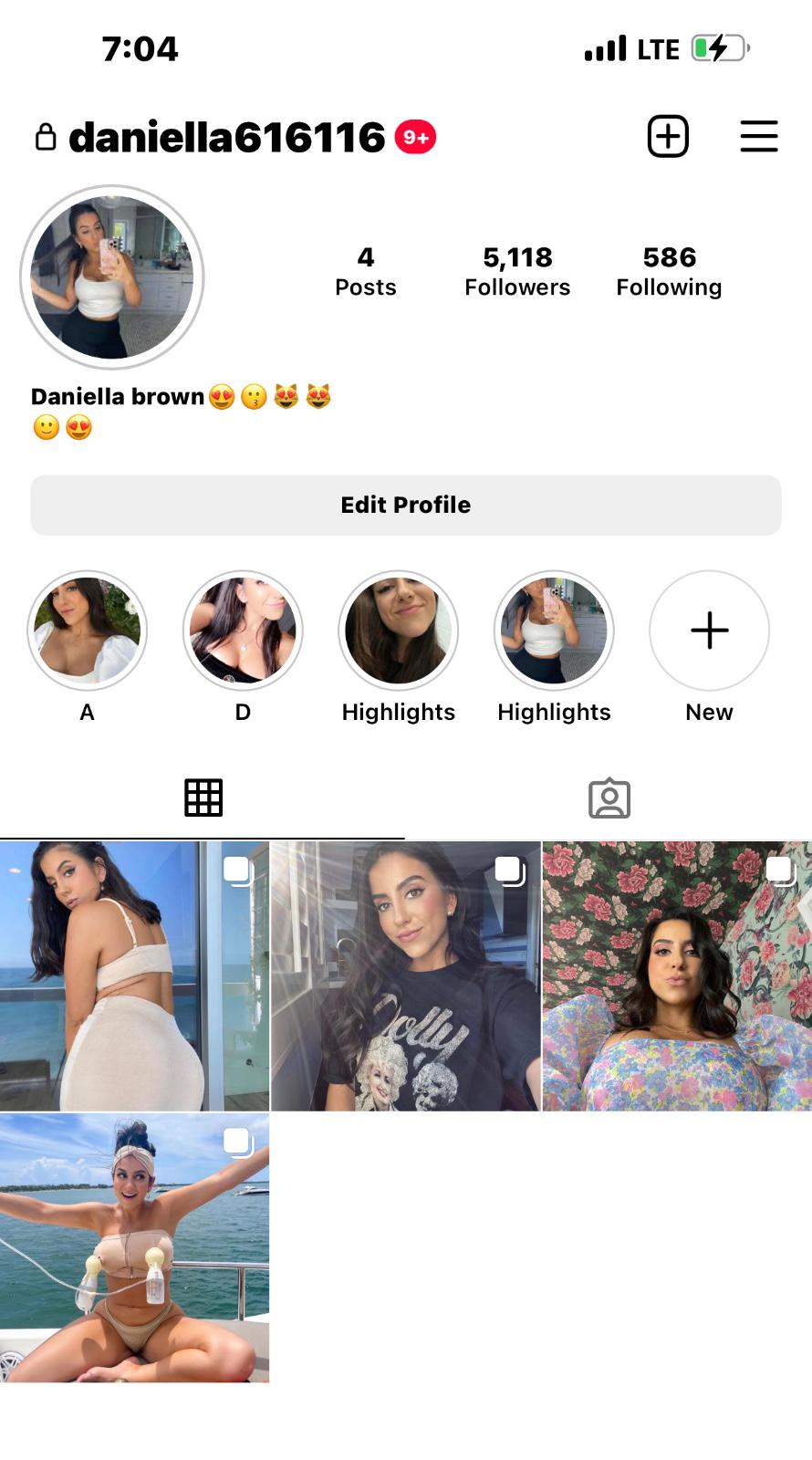Viewport: 812px width, 1460px height.
Task: Tap the Edit Profile button
Action: pos(406,505)
